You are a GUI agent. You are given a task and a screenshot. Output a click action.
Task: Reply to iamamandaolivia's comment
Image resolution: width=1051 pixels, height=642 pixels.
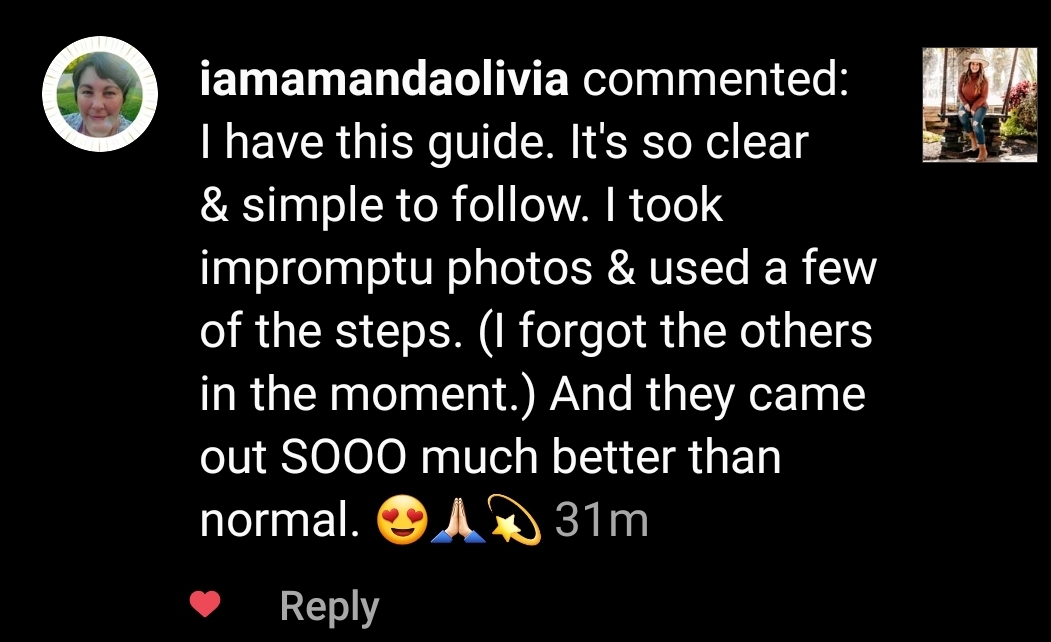(329, 606)
